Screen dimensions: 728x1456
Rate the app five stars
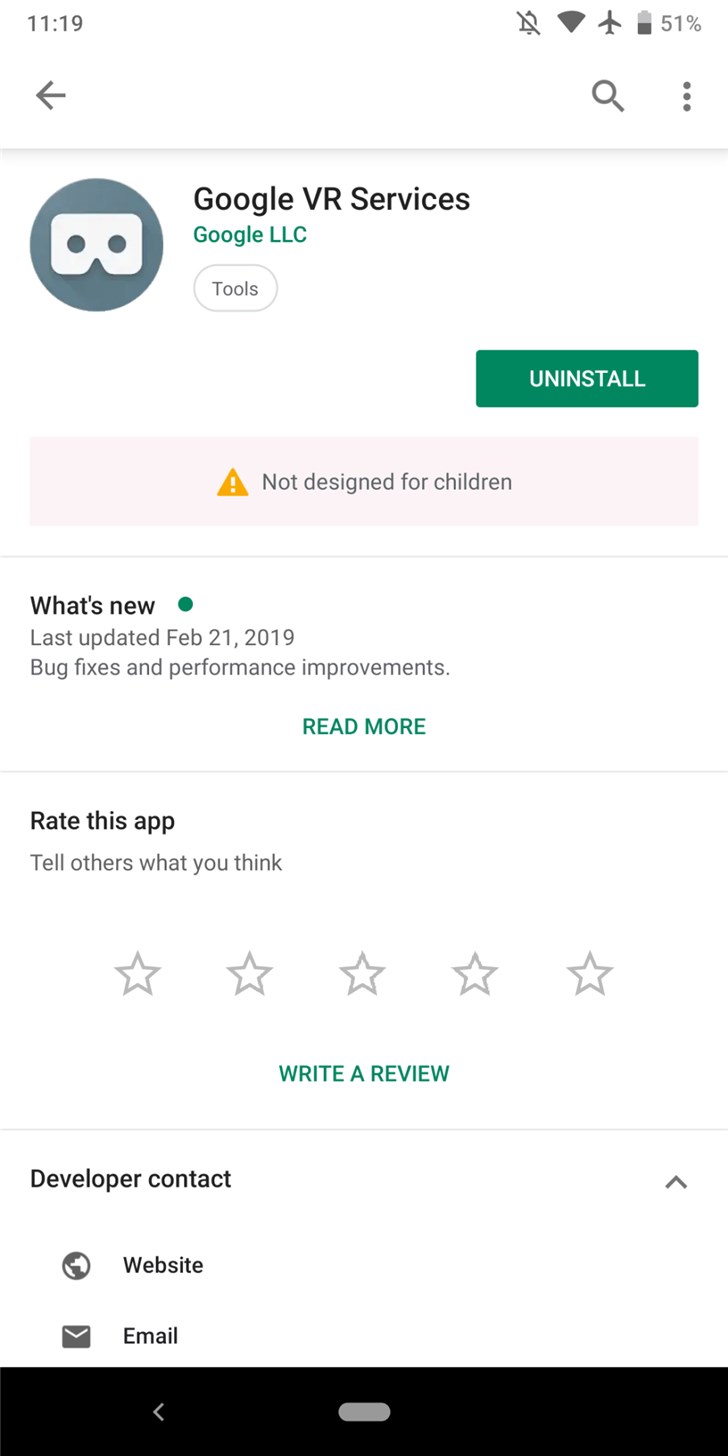click(x=589, y=974)
